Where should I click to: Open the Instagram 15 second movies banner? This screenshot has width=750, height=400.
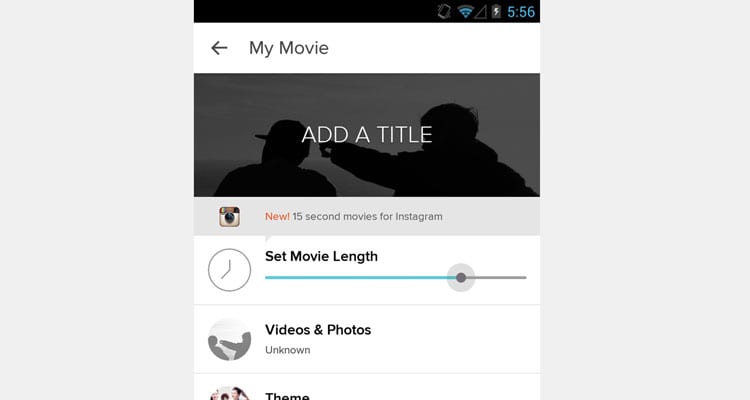coord(353,216)
